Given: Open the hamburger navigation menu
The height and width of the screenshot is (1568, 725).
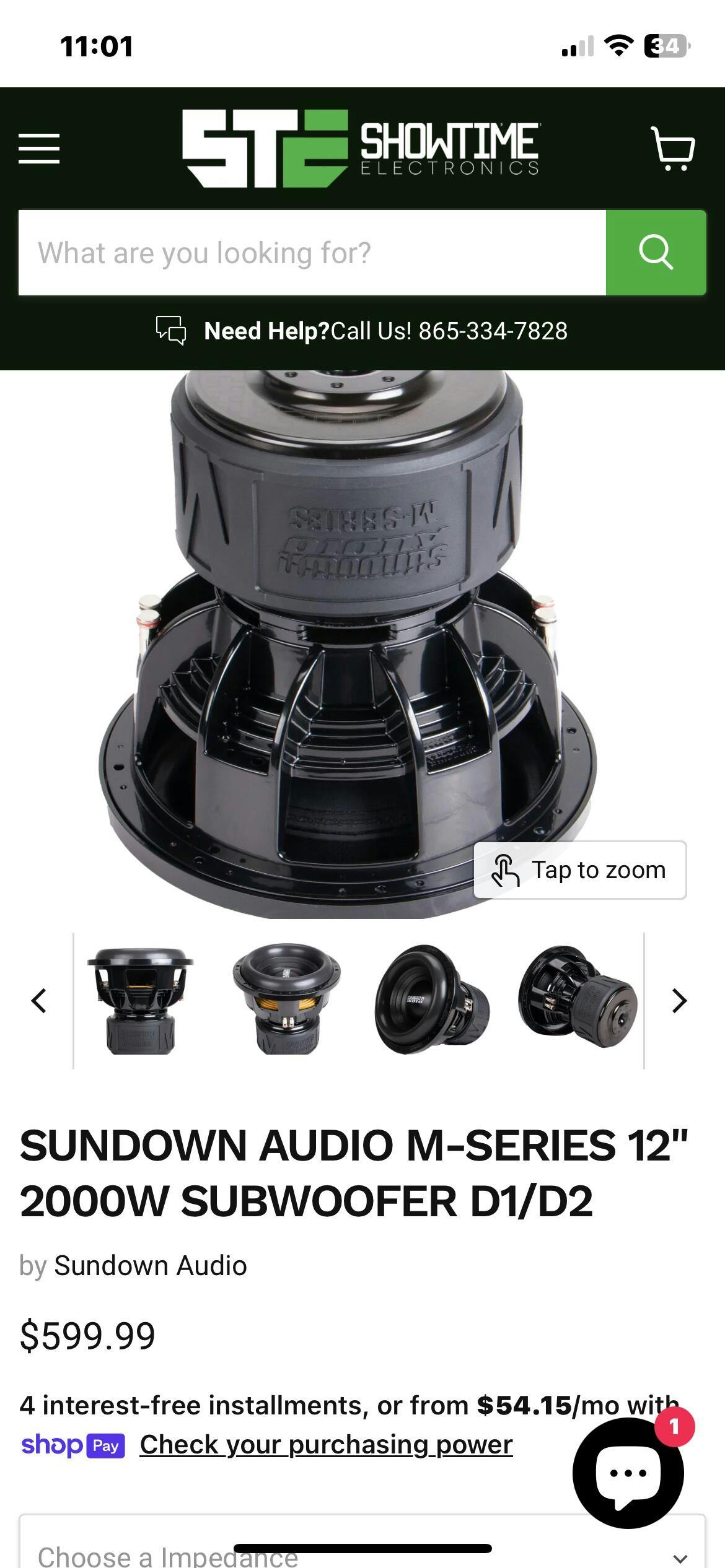Looking at the screenshot, I should tap(39, 149).
